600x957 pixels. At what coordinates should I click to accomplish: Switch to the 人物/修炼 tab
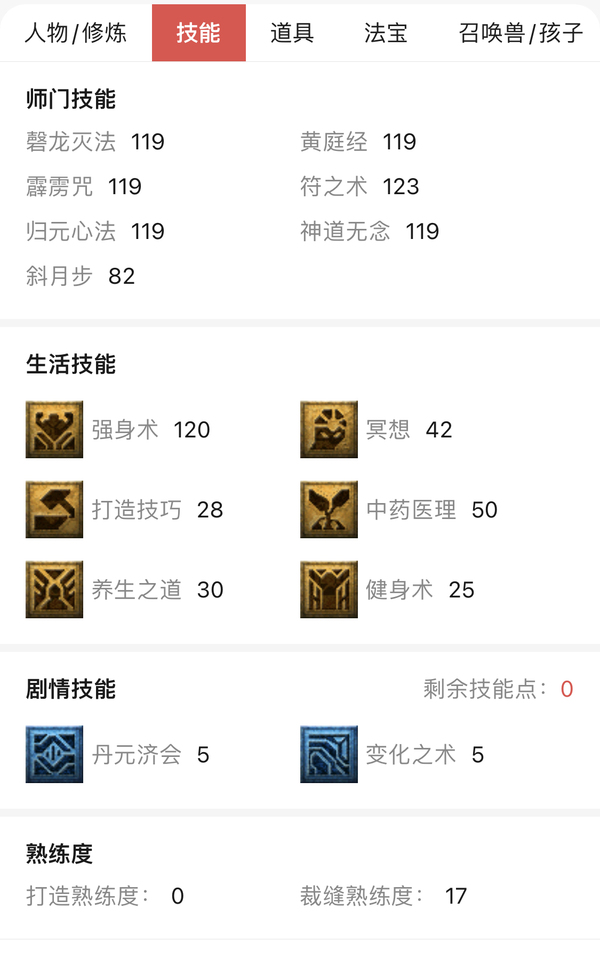[x=75, y=32]
